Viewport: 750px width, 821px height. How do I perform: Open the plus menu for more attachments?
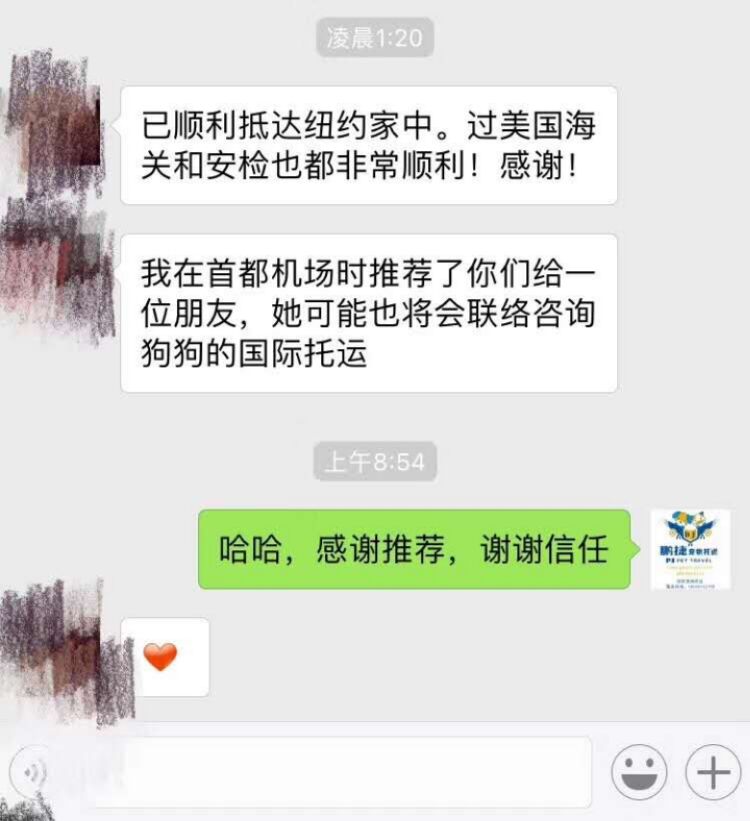tap(711, 772)
